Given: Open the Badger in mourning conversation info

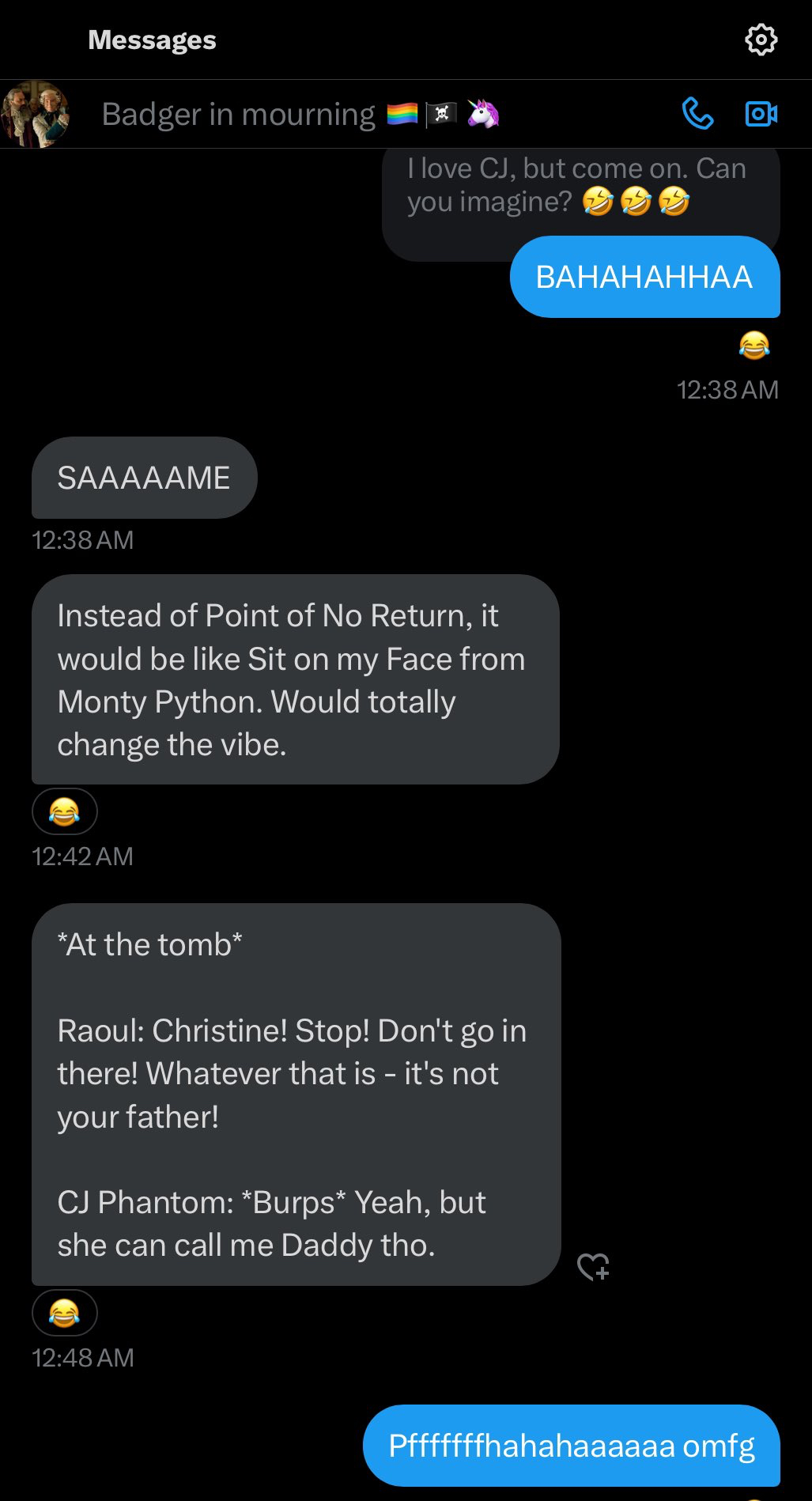Looking at the screenshot, I should pyautogui.click(x=238, y=114).
